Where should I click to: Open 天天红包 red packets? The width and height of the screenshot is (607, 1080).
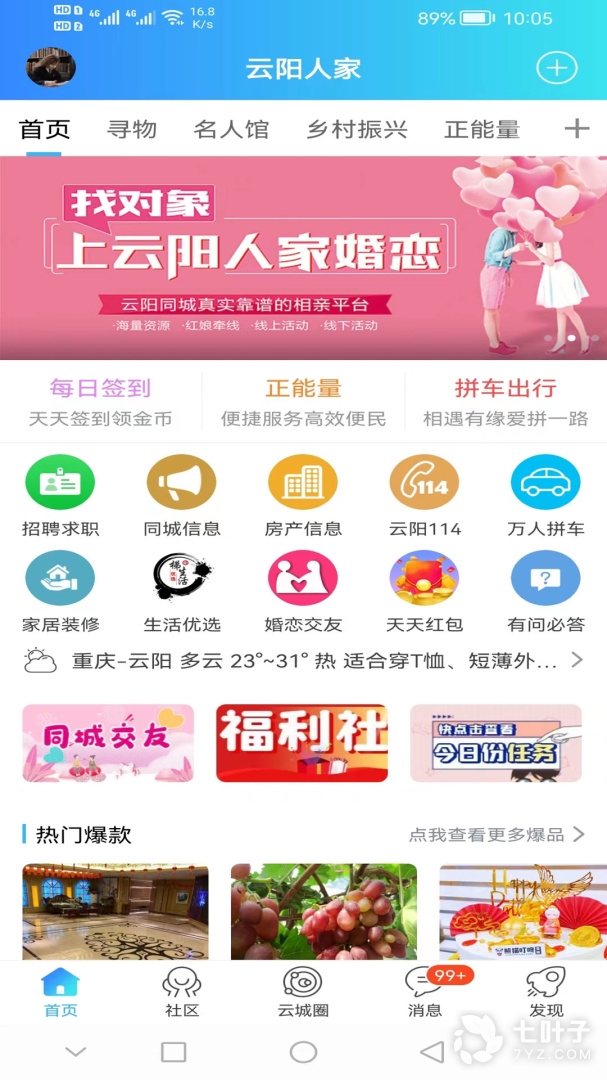pyautogui.click(x=424, y=591)
